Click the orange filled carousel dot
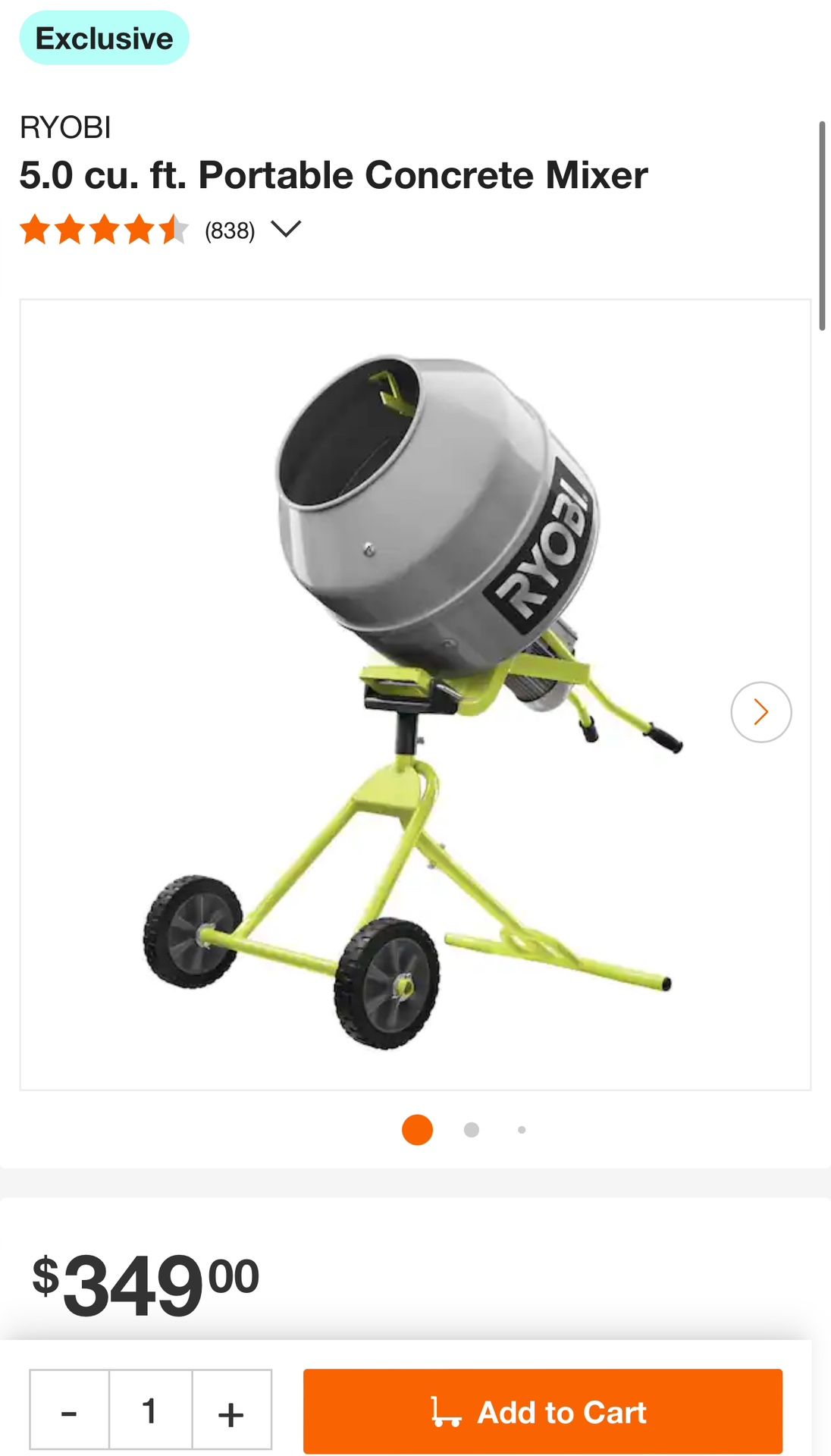The height and width of the screenshot is (1456, 831). [x=416, y=1130]
